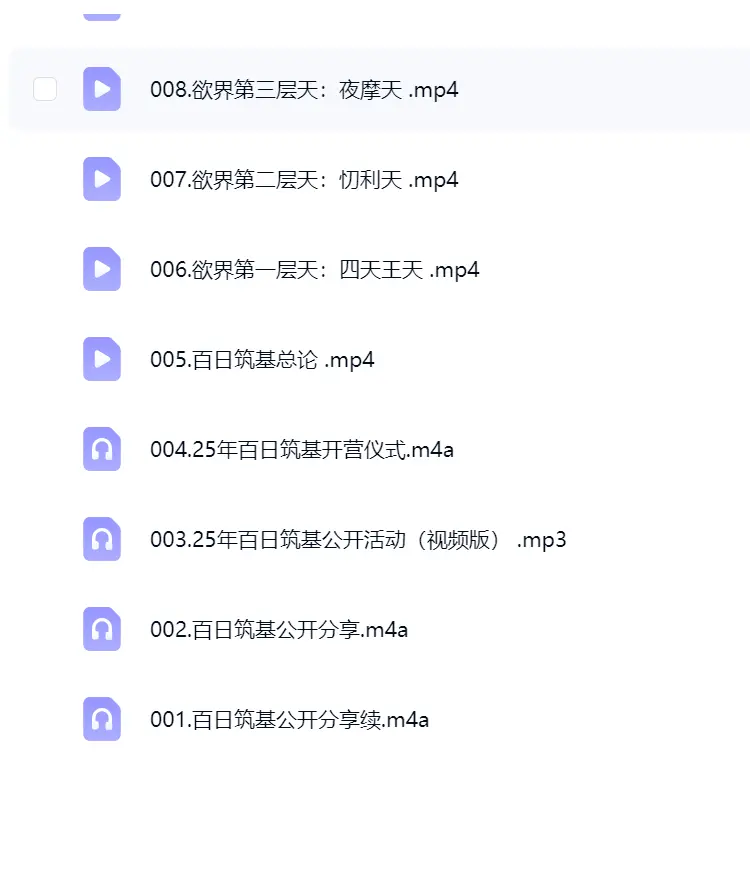The height and width of the screenshot is (882, 750).
Task: Open audio 004.25年百日筑基开营仪式.m4a
Action: pos(302,450)
